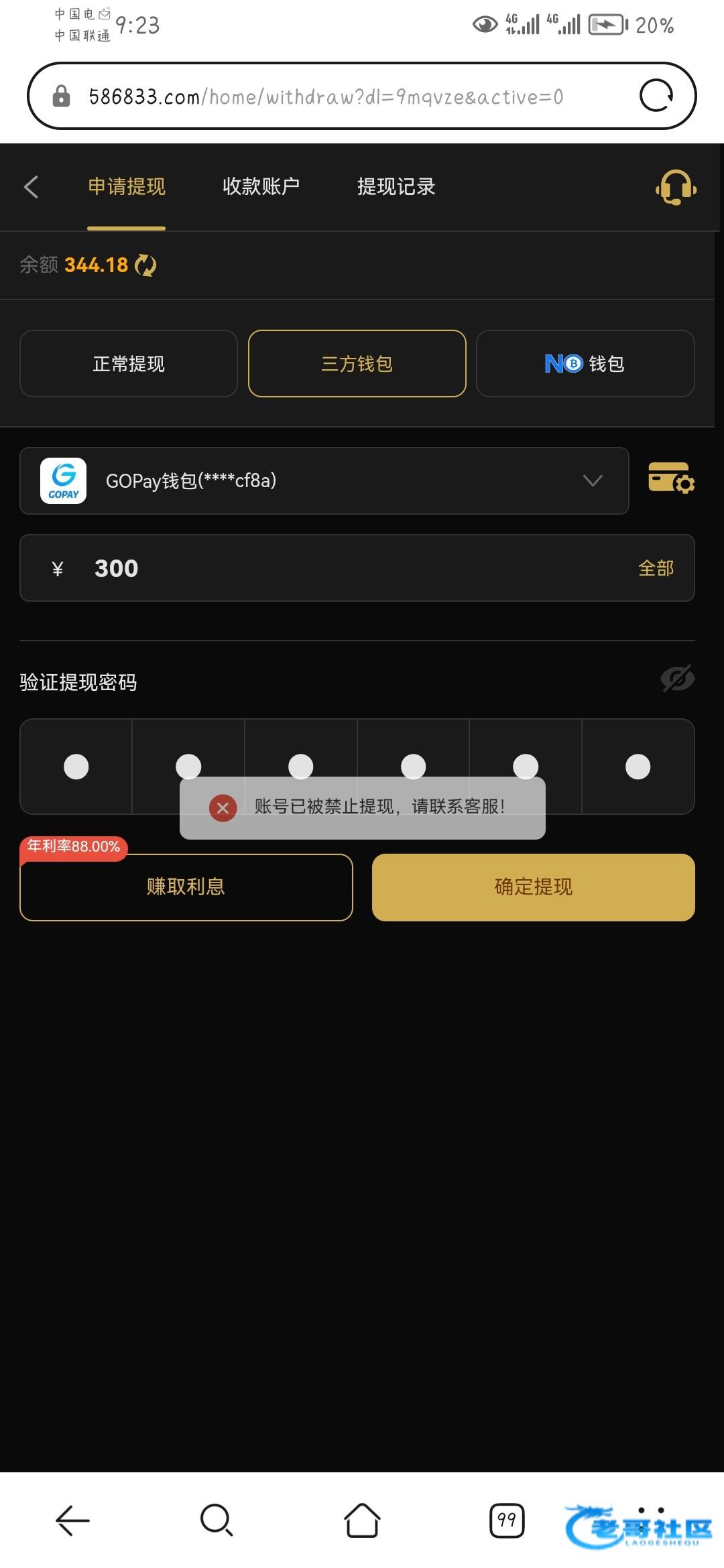
Task: Select NO 钱包 withdrawal method
Action: click(585, 364)
